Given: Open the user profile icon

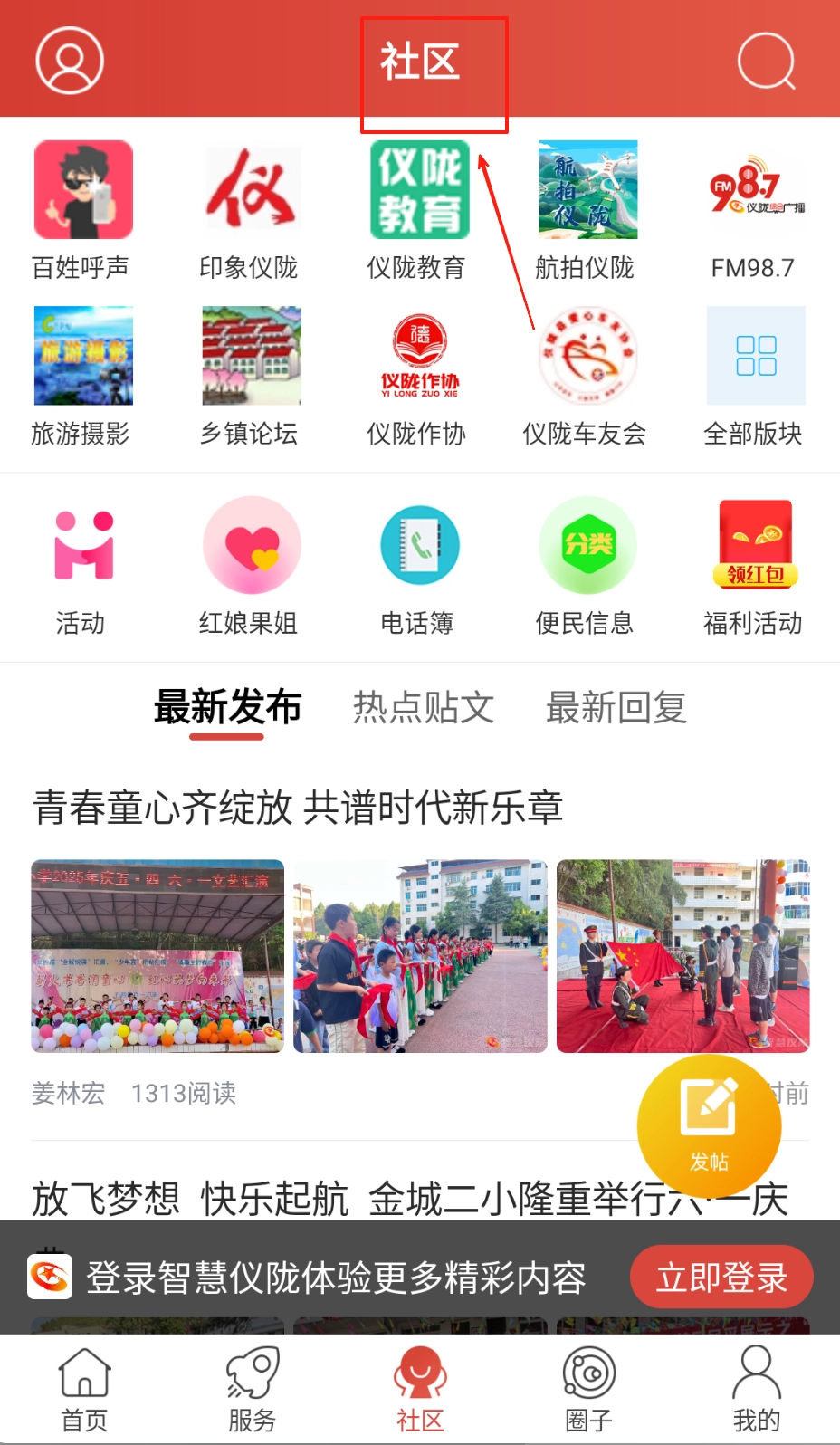Looking at the screenshot, I should click(x=70, y=61).
